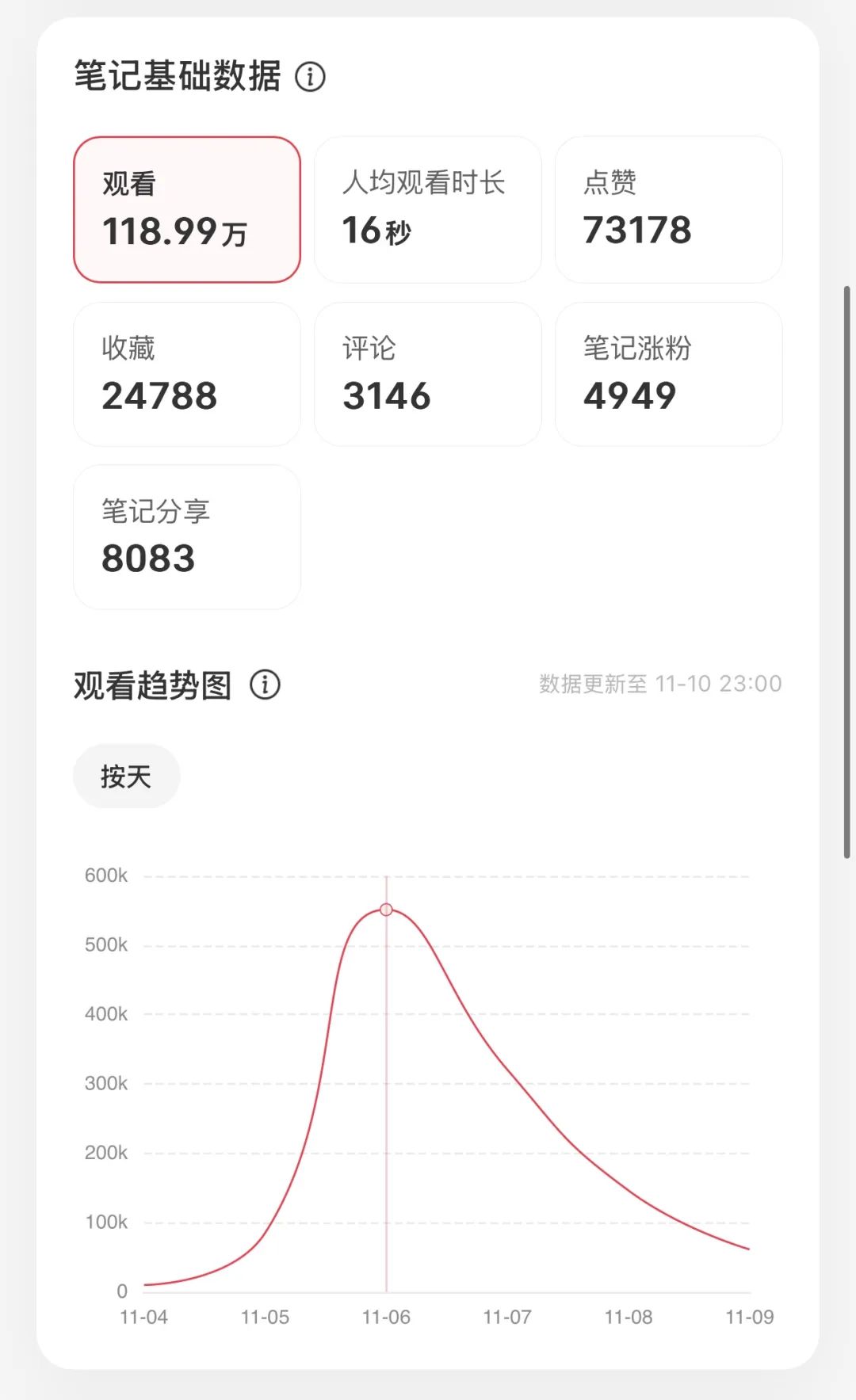Select the 观看 metric card

(187, 209)
